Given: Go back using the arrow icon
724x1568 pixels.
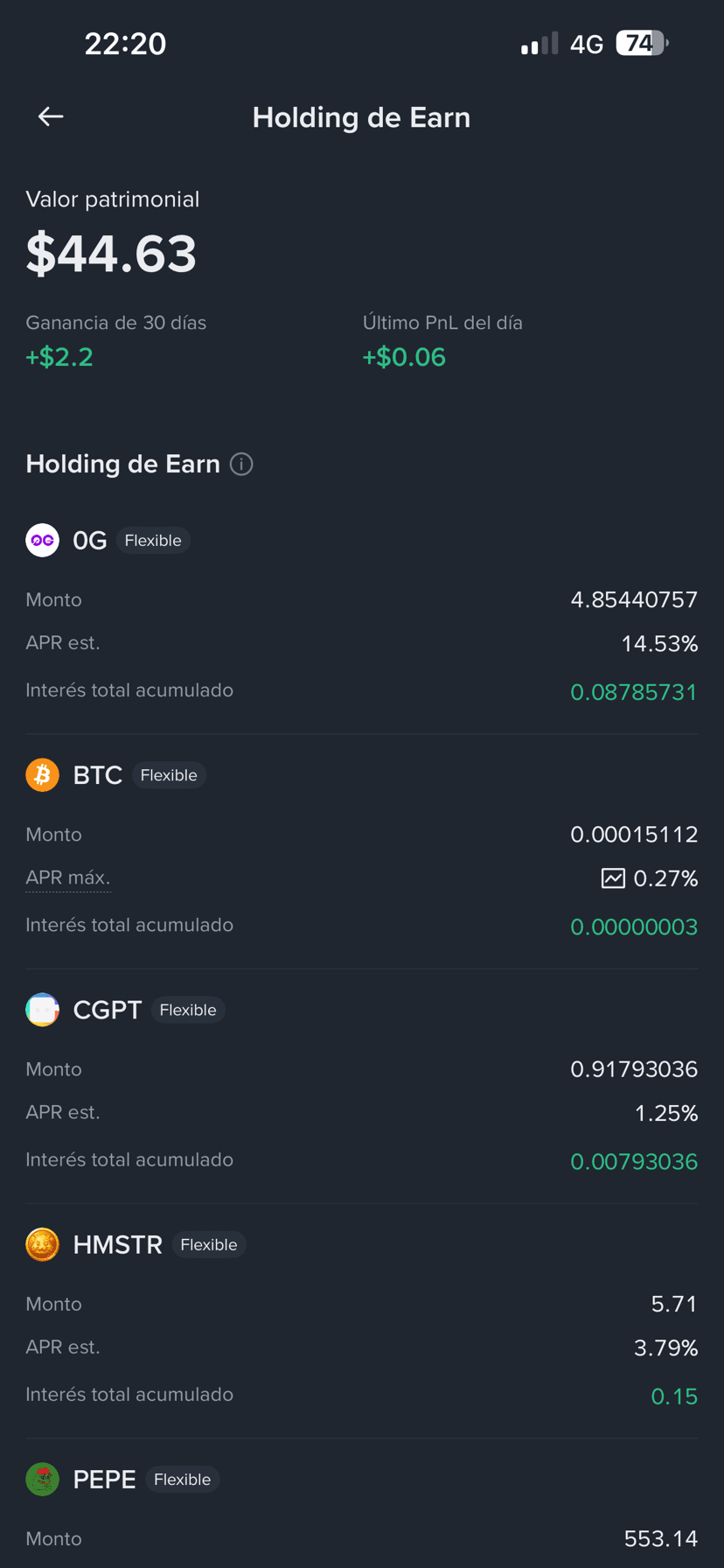Looking at the screenshot, I should click(x=51, y=116).
